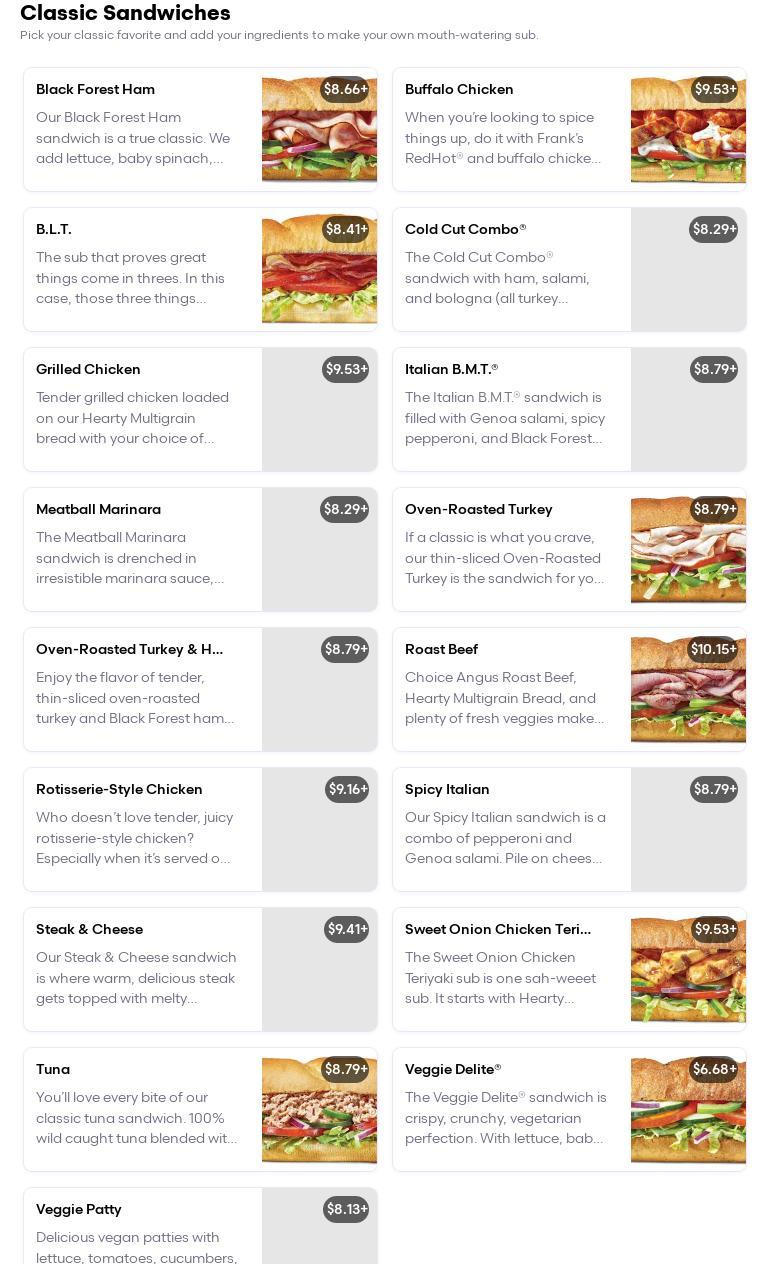Viewport: 770px width, 1264px height.
Task: Pick the Sweet Onion Chicken Teriyaki sub
Action: pos(569,969)
